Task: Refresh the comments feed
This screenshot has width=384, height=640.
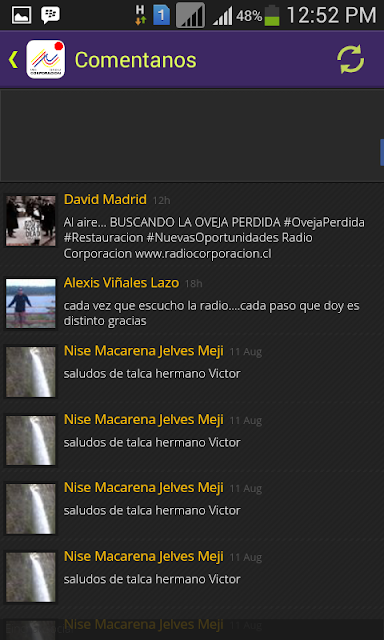Action: click(350, 60)
